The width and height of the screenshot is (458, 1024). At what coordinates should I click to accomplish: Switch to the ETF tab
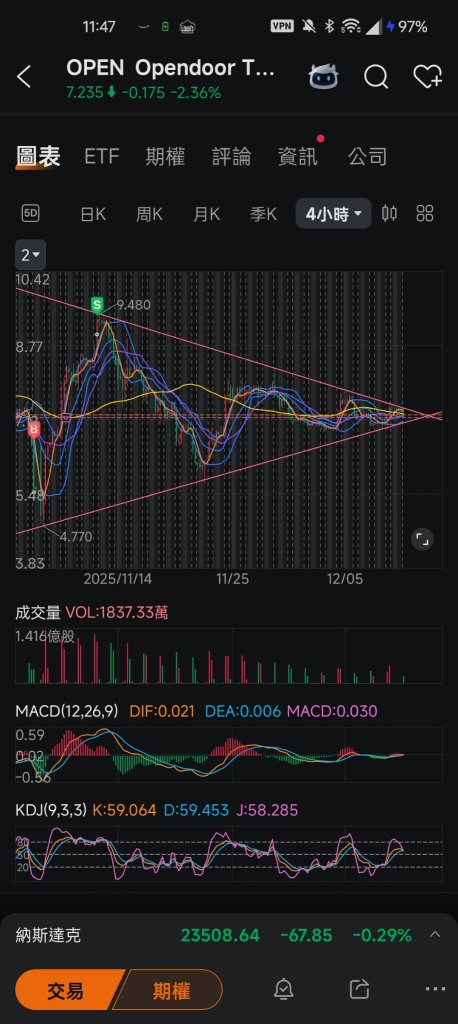point(102,157)
